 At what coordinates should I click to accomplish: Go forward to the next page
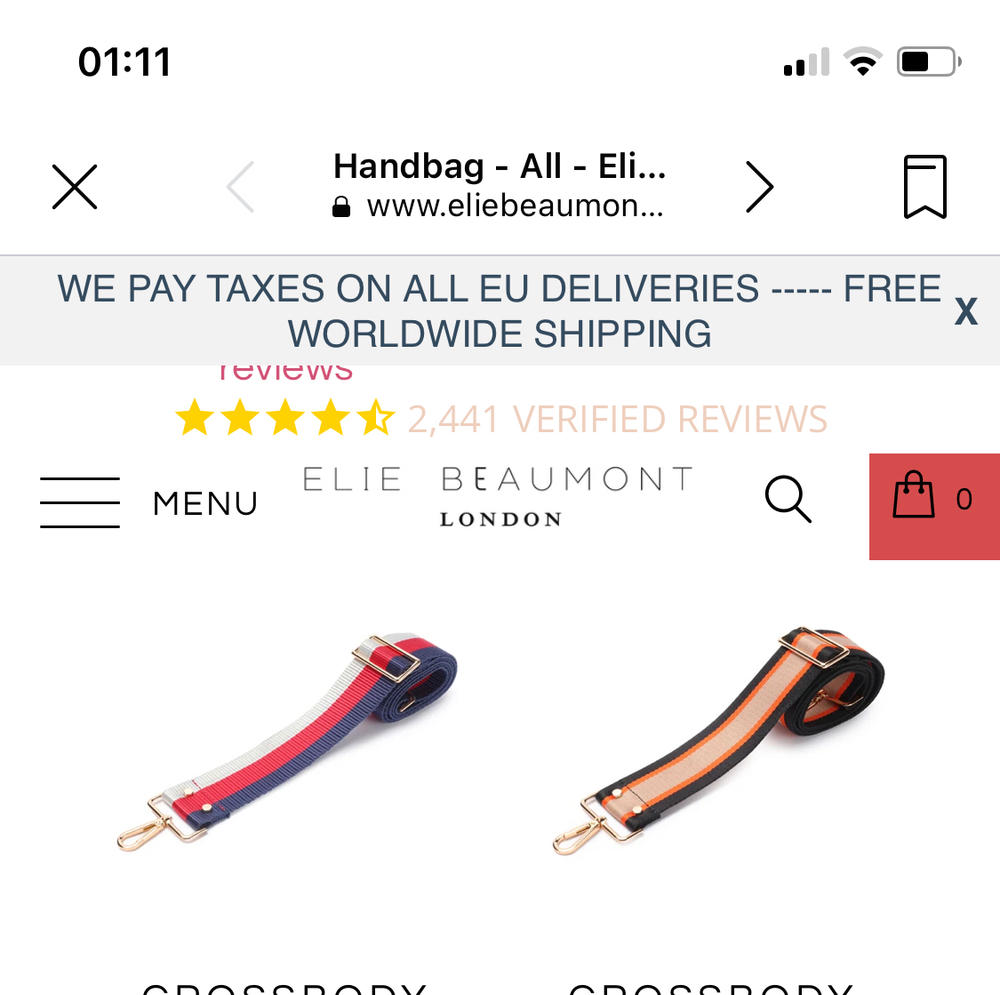click(759, 187)
